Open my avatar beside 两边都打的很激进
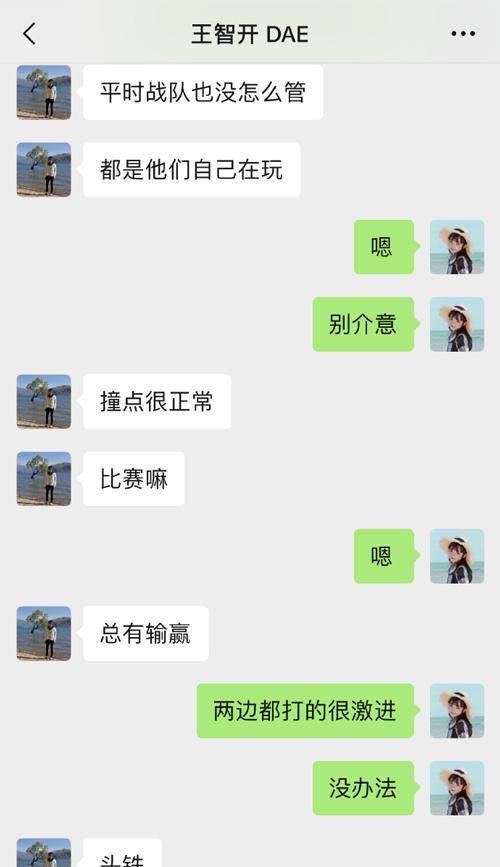Image resolution: width=500 pixels, height=867 pixels. pos(457,711)
